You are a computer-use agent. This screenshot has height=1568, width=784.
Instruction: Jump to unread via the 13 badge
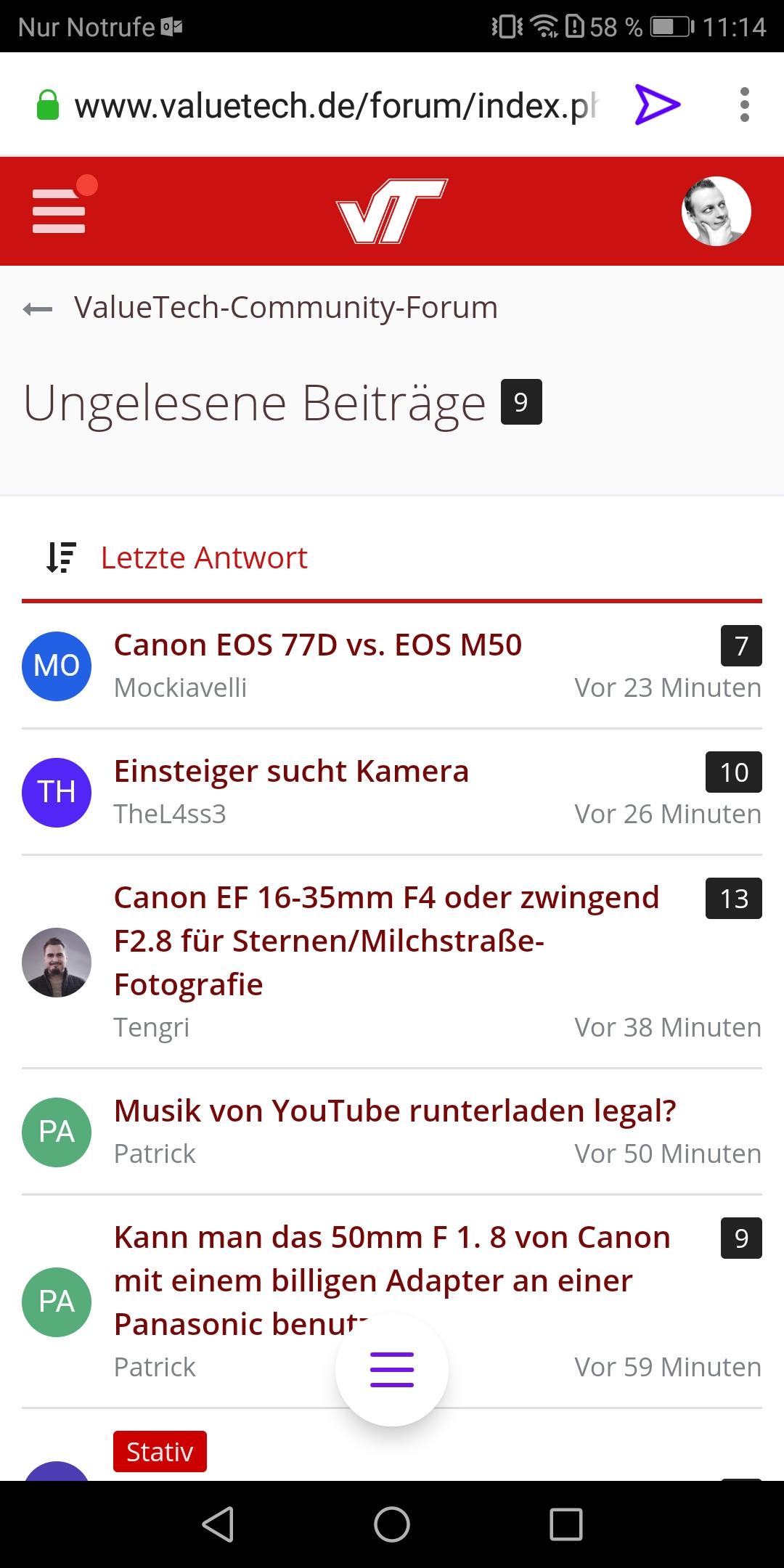(733, 899)
